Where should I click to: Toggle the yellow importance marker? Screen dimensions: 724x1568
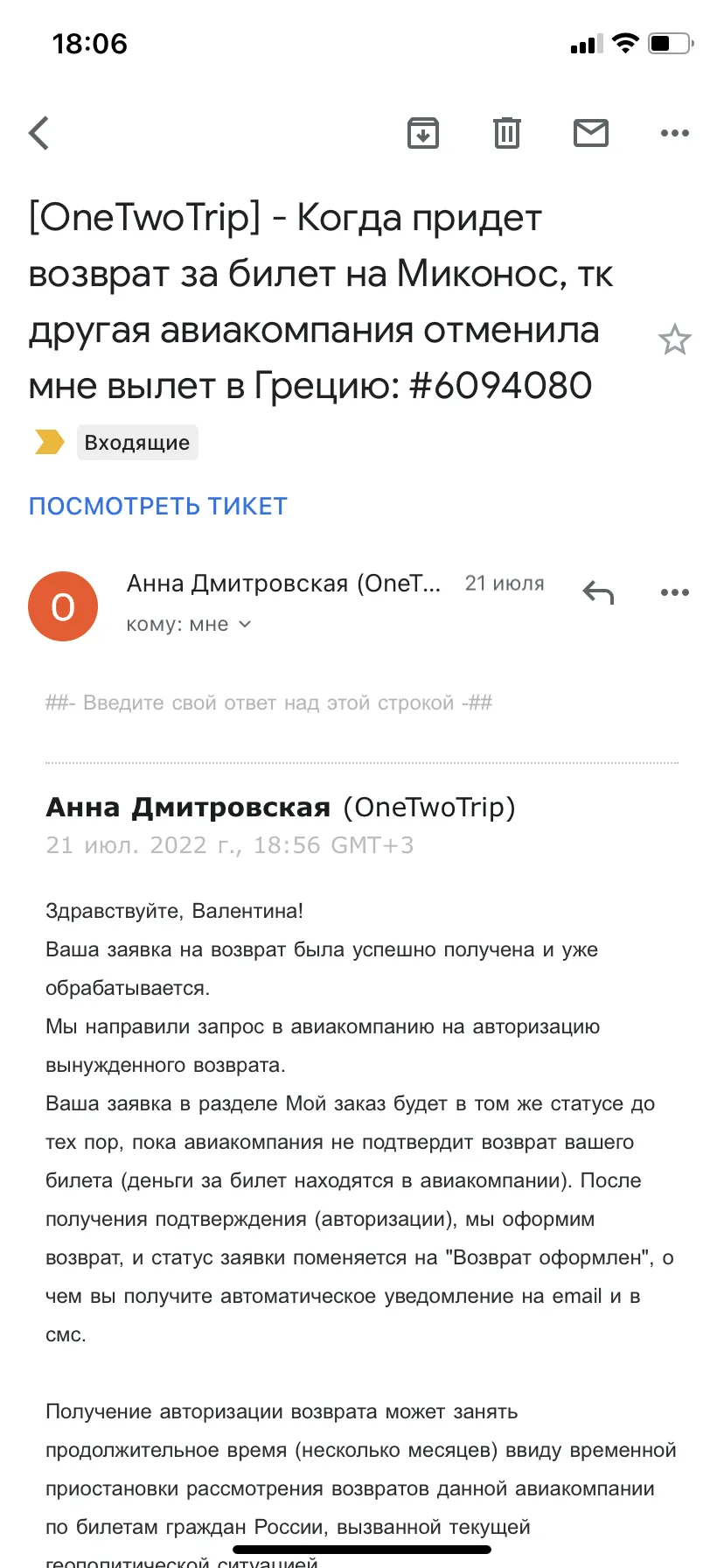pyautogui.click(x=49, y=443)
